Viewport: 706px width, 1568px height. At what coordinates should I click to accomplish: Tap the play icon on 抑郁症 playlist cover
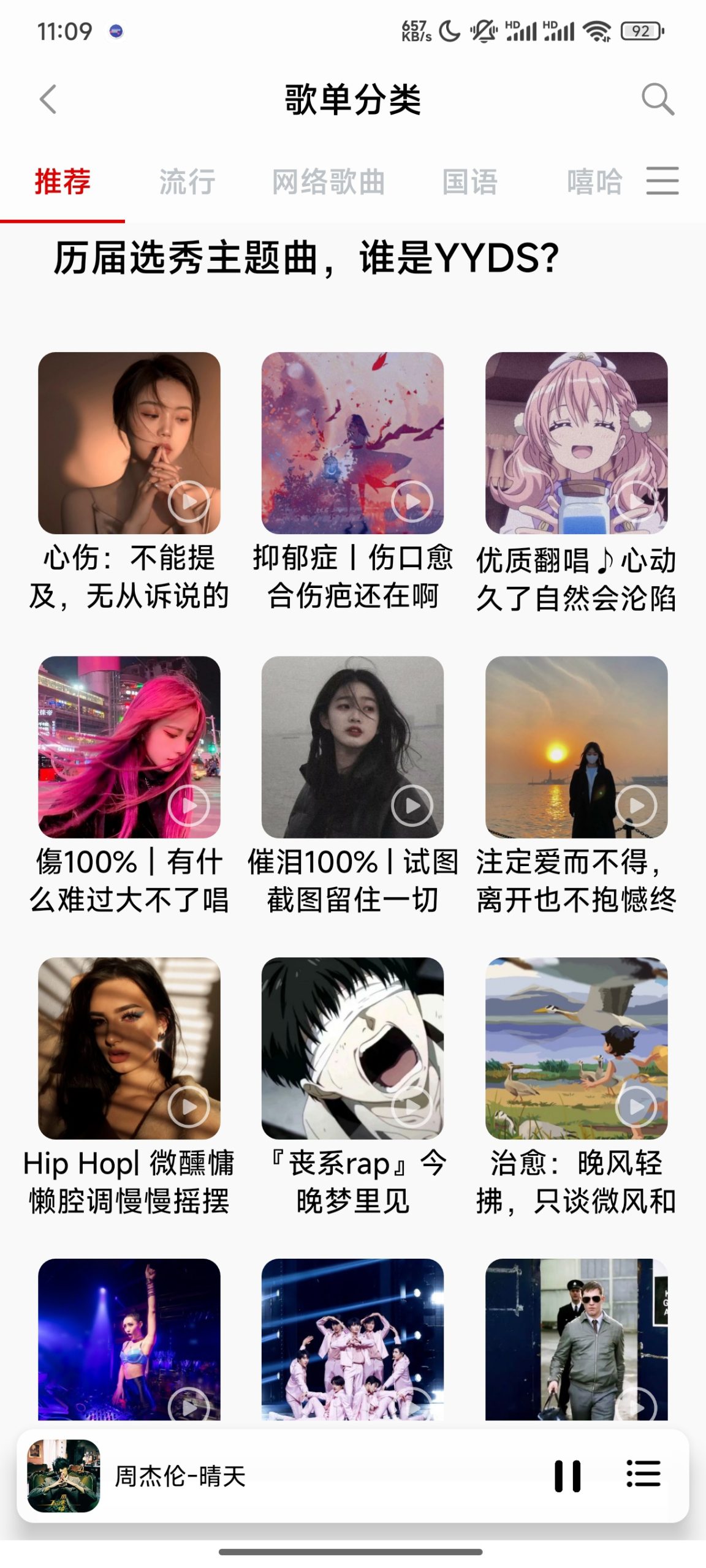pos(411,502)
